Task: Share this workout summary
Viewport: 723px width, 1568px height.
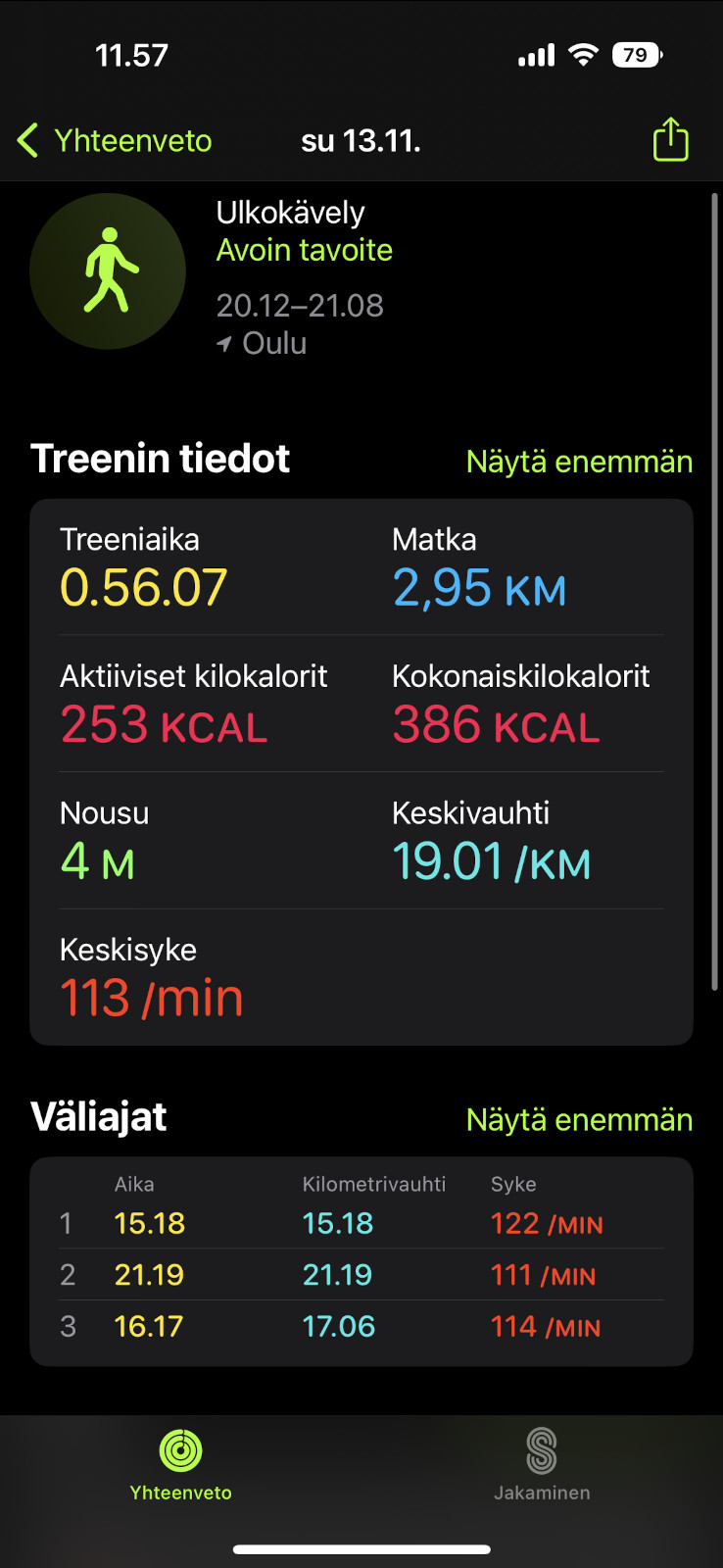Action: coord(671,139)
